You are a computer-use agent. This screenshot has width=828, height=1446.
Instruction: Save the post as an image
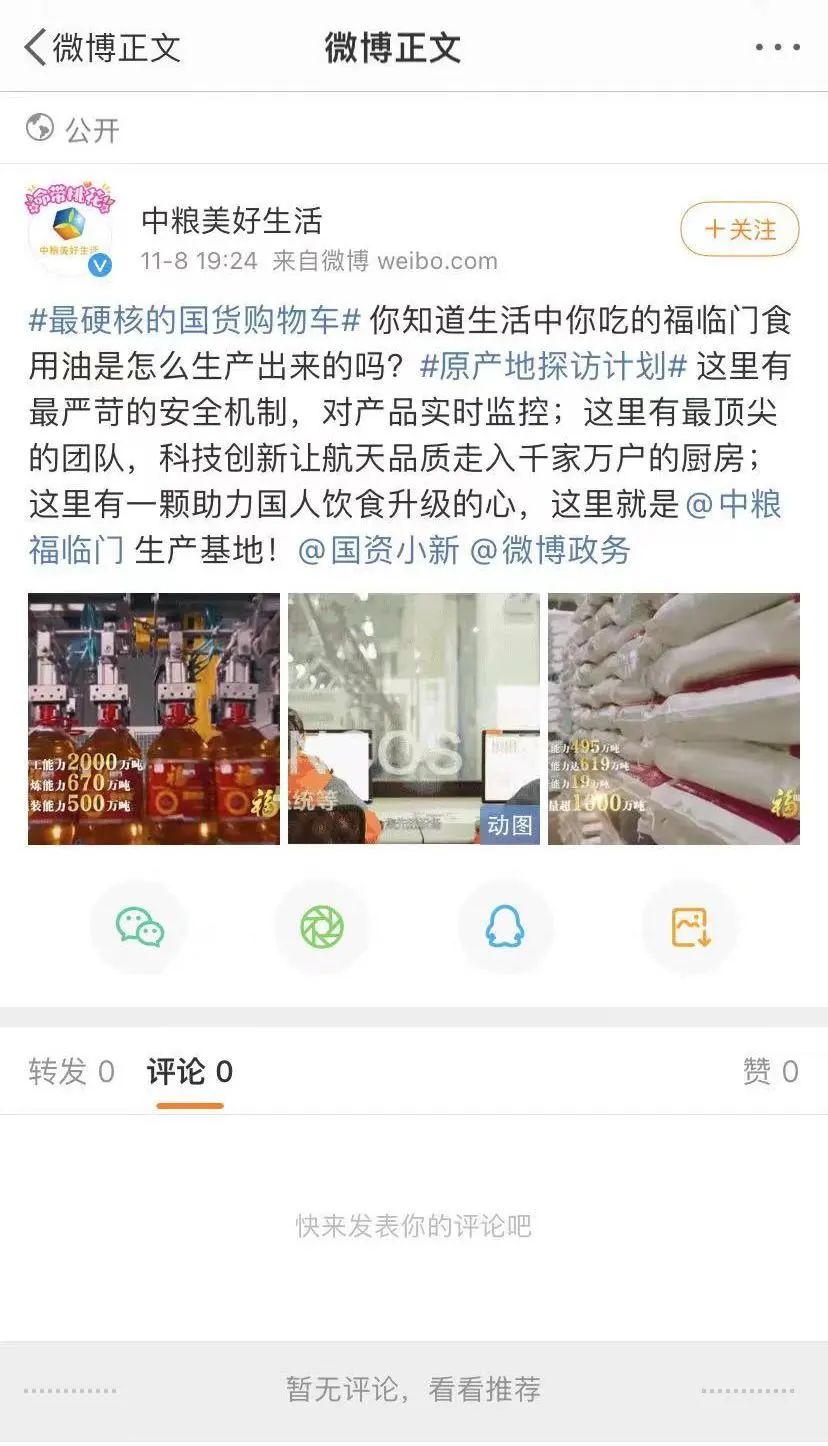coord(690,927)
